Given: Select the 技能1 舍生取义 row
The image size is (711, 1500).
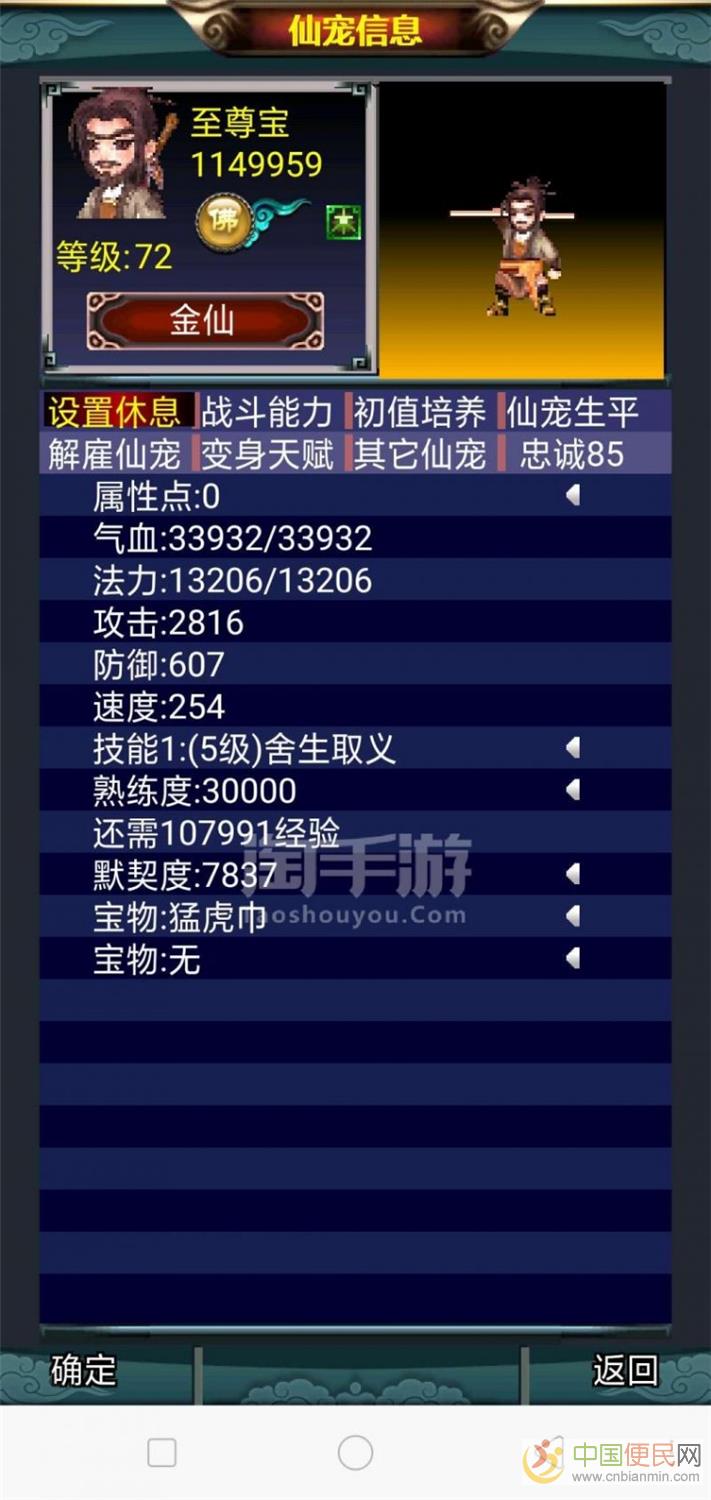Looking at the screenshot, I should click(355, 748).
